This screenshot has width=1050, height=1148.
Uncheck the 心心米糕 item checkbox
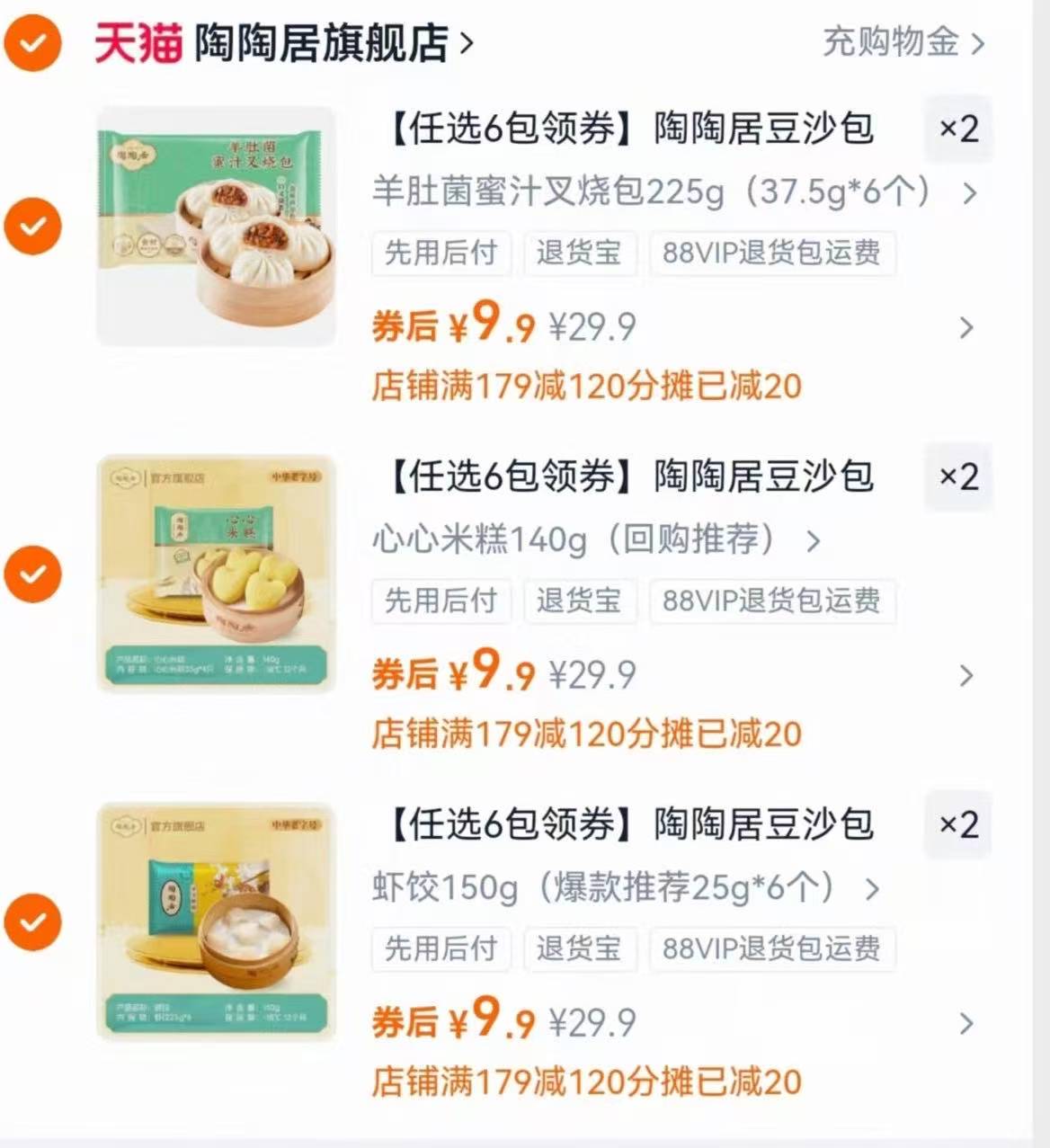coord(32,574)
